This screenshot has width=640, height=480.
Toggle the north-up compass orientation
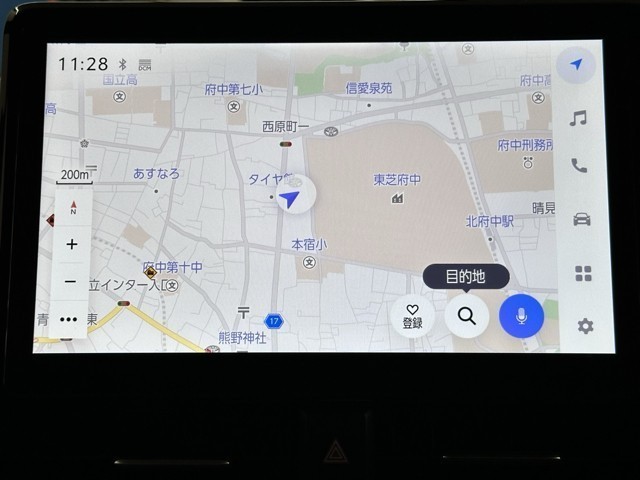coord(73,208)
